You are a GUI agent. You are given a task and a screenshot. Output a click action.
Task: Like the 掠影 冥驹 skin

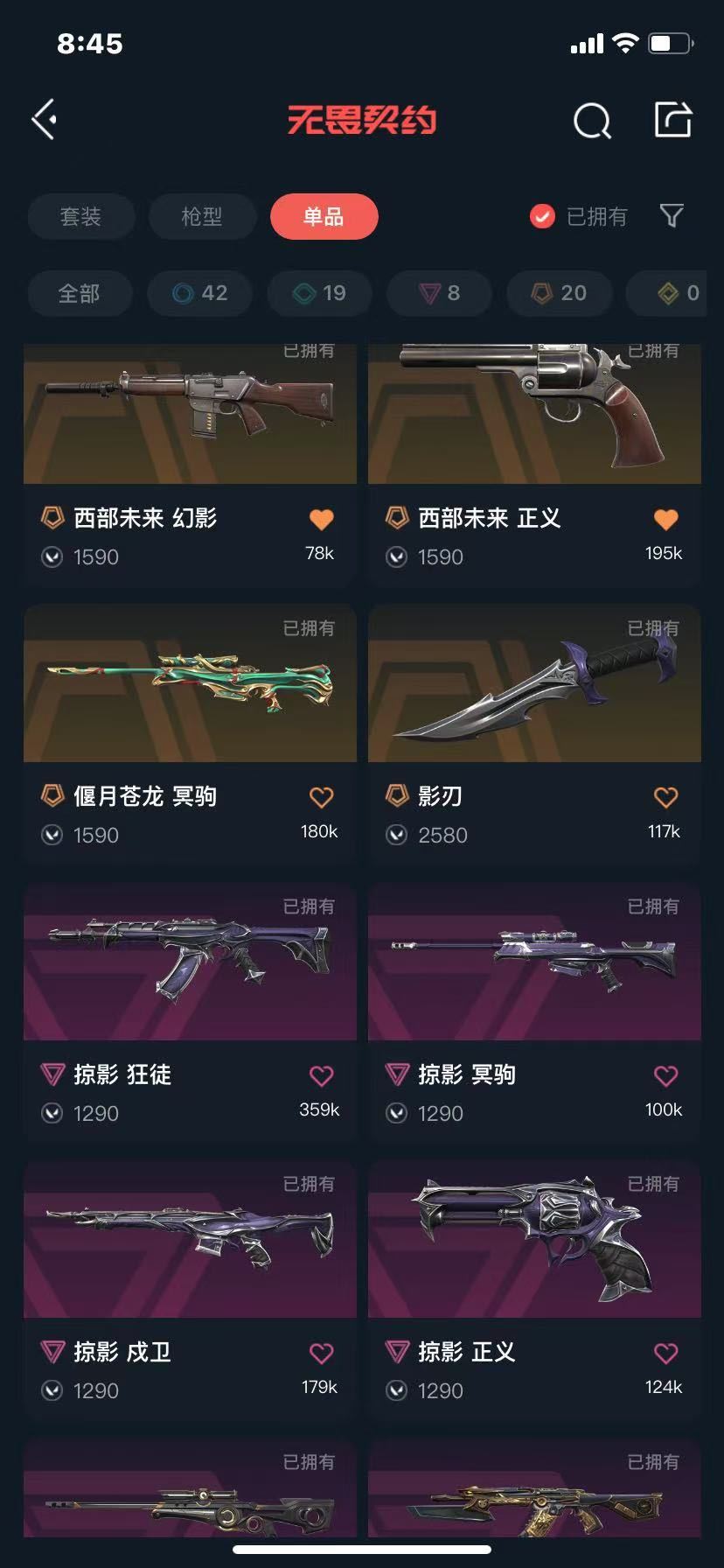(666, 1075)
